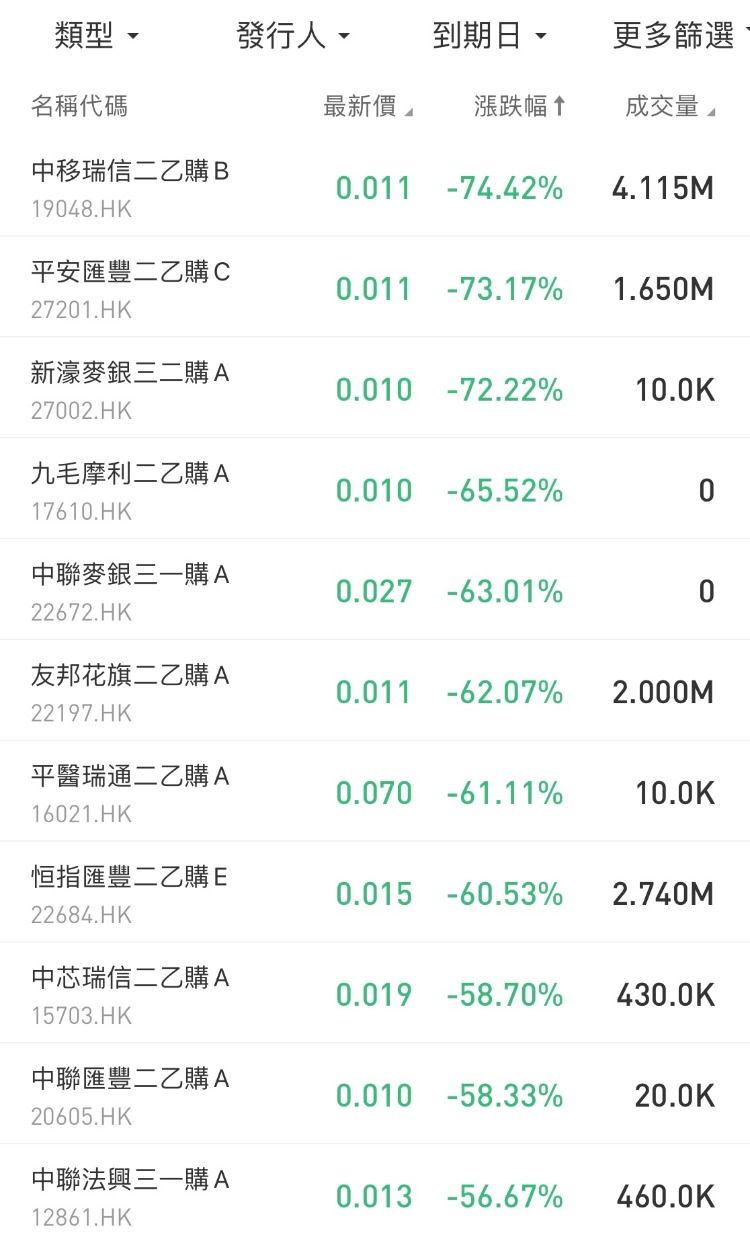Image resolution: width=750 pixels, height=1233 pixels.
Task: Expand the 發行人 filter dropdown
Action: tap(293, 37)
